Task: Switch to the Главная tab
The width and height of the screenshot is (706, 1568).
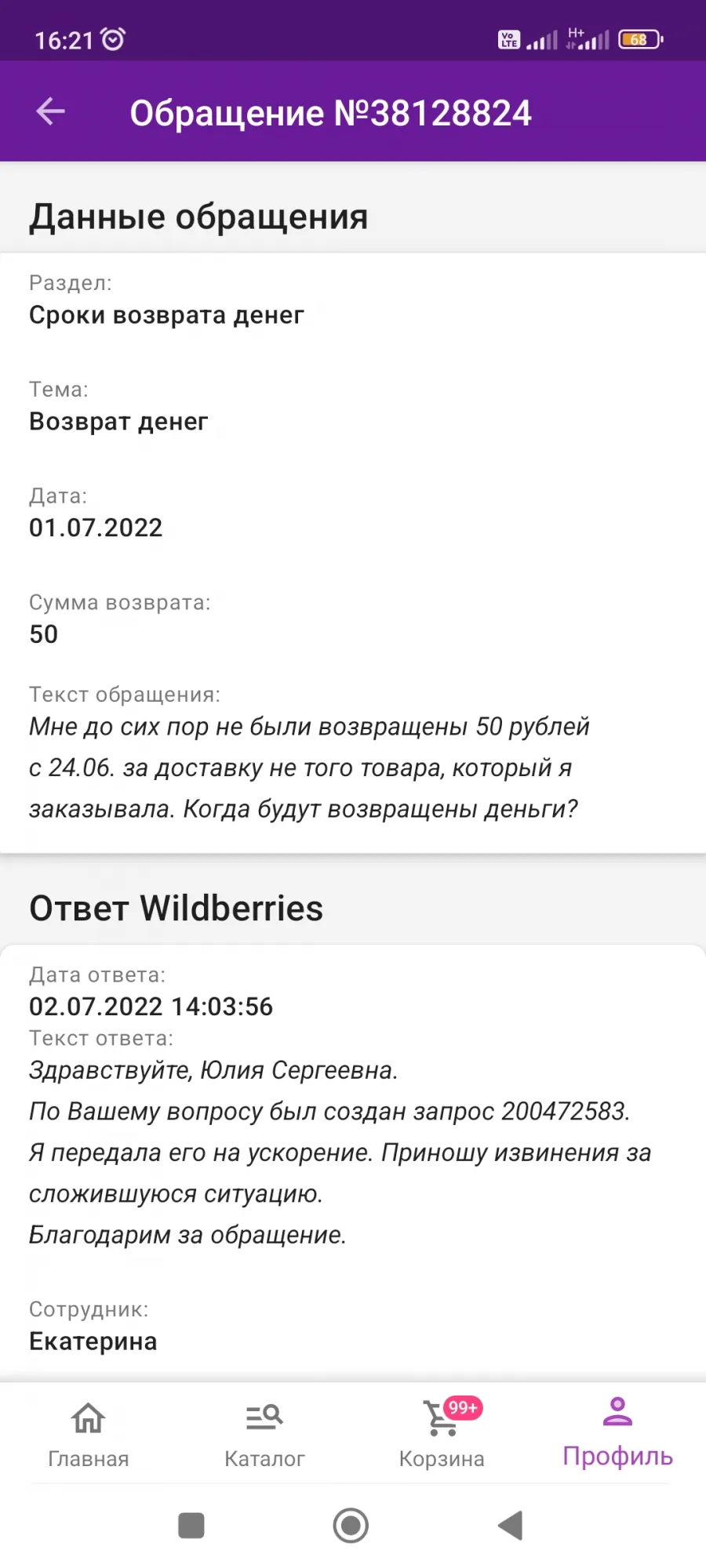Action: pyautogui.click(x=89, y=1434)
